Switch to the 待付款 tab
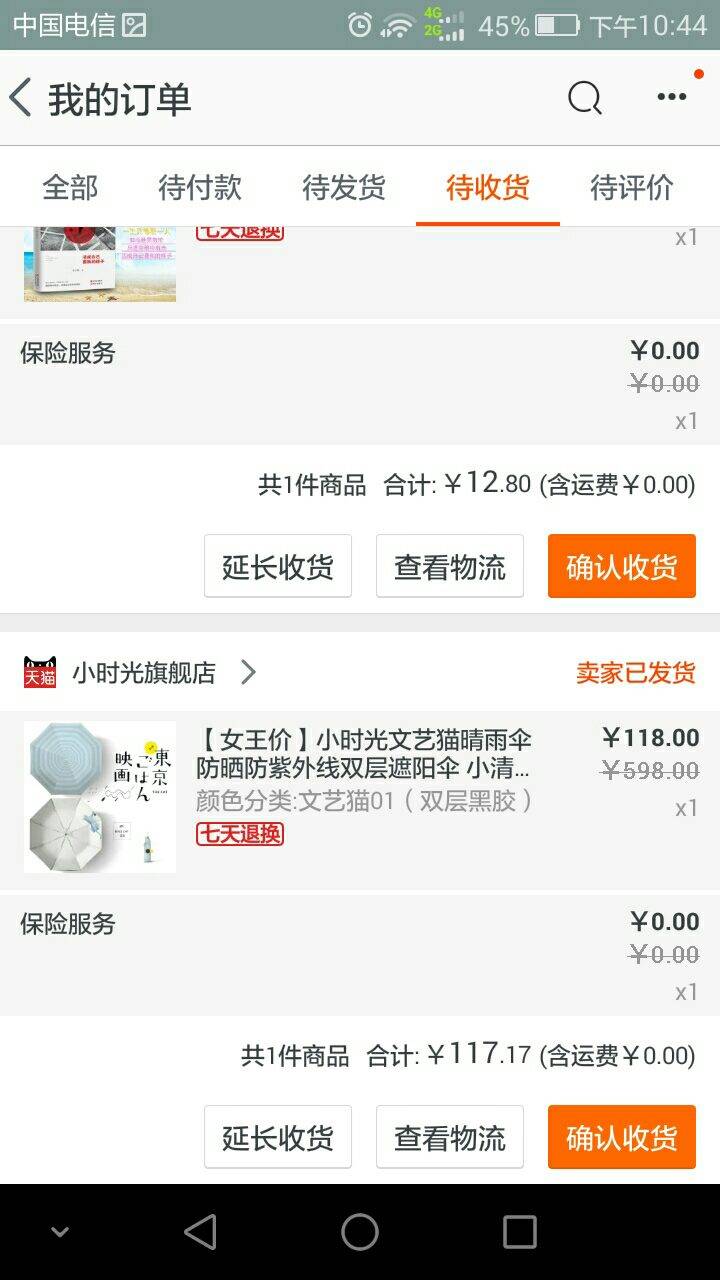This screenshot has width=720, height=1280. tap(200, 187)
